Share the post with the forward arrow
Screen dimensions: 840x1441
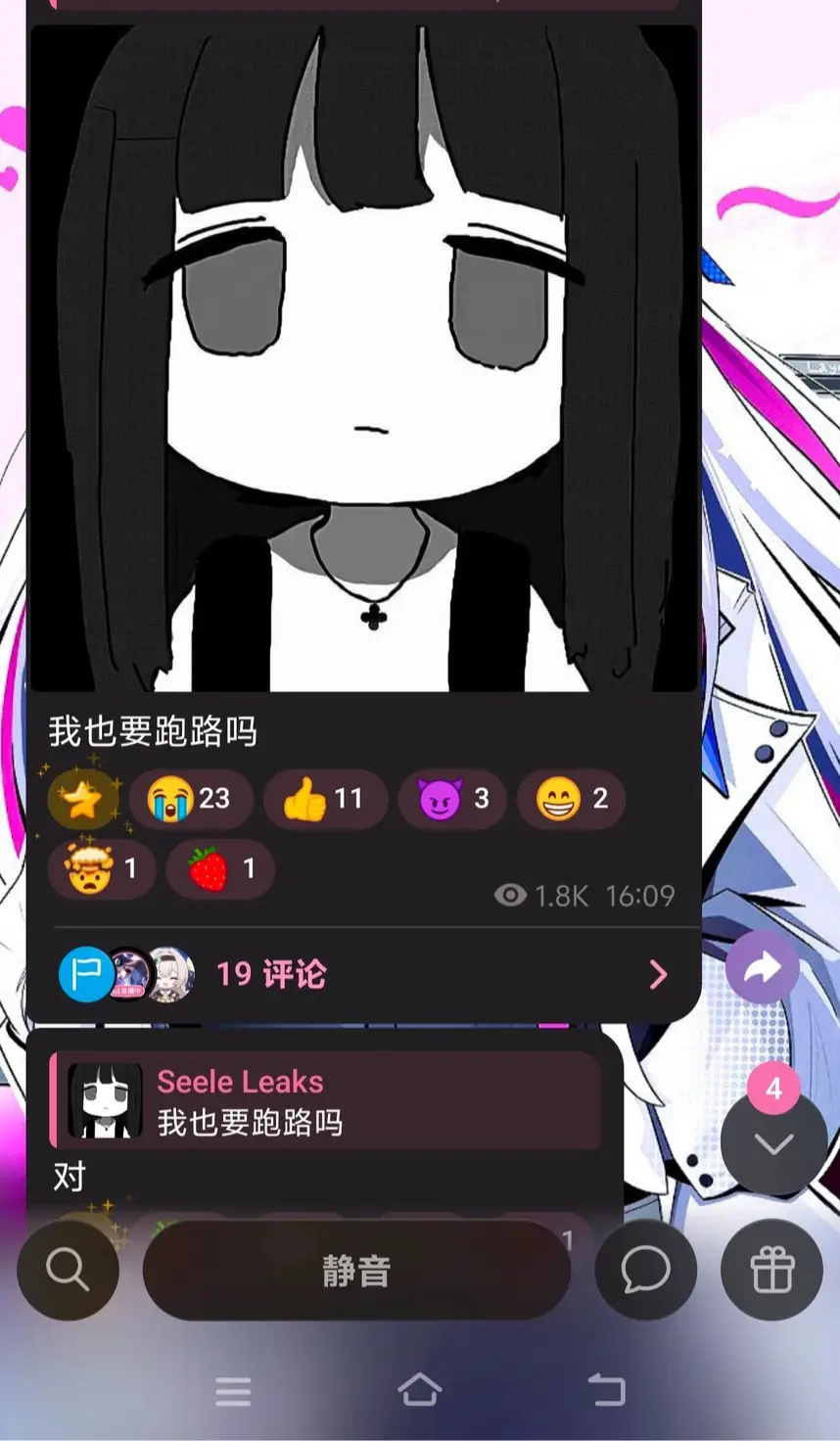(x=762, y=969)
